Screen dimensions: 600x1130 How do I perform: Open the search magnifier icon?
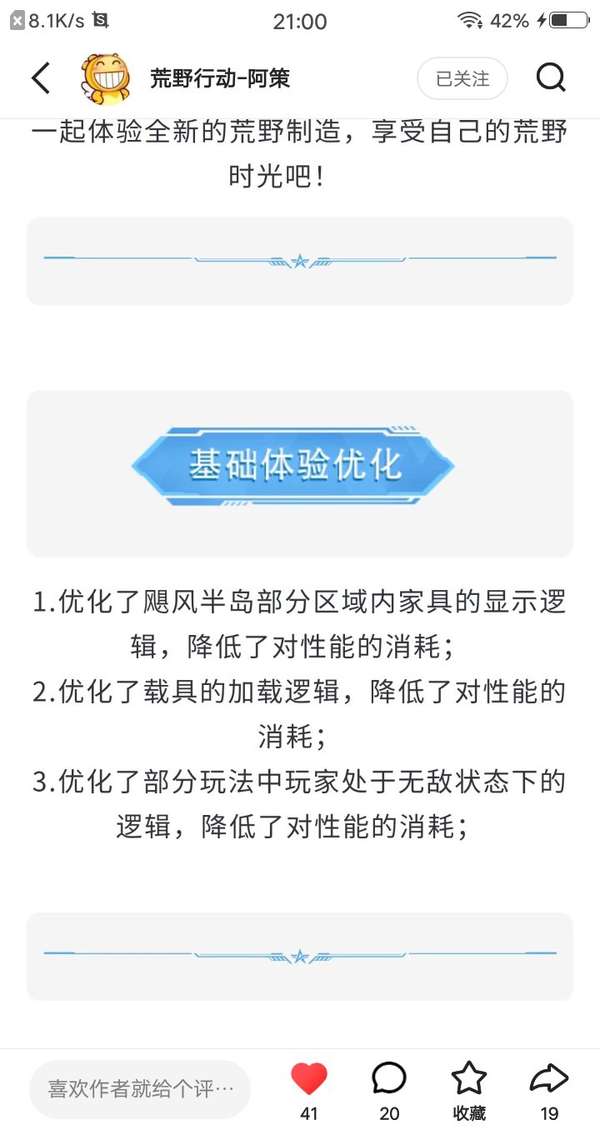pos(551,78)
